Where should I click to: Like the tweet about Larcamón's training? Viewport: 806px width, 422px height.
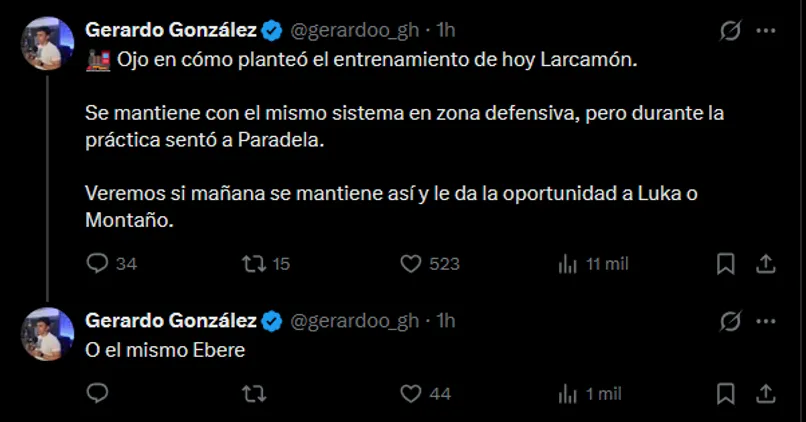point(410,263)
